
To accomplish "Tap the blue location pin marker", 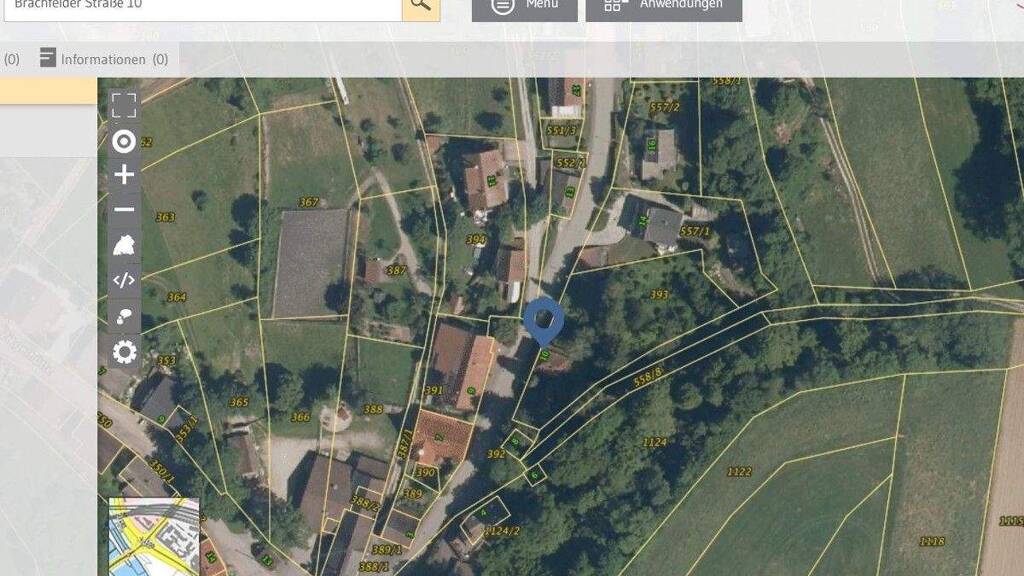I will pyautogui.click(x=544, y=318).
